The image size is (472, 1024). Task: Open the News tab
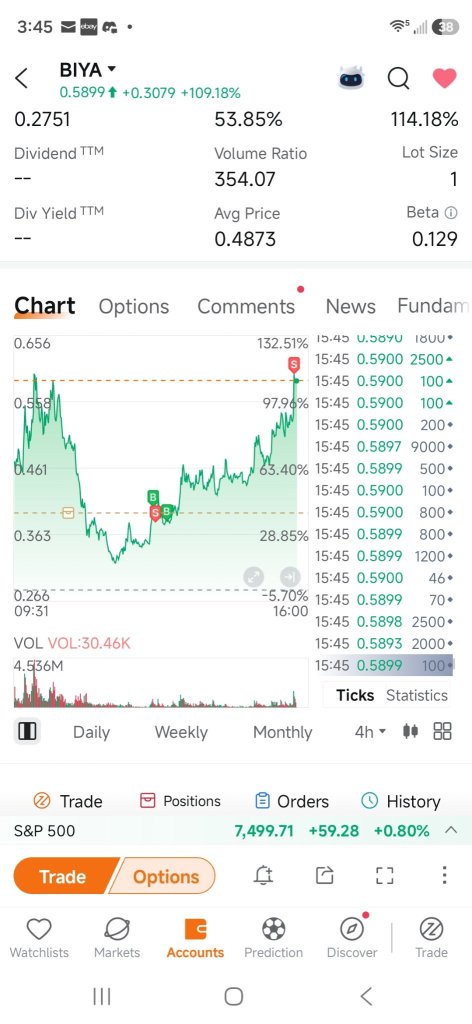tap(351, 306)
